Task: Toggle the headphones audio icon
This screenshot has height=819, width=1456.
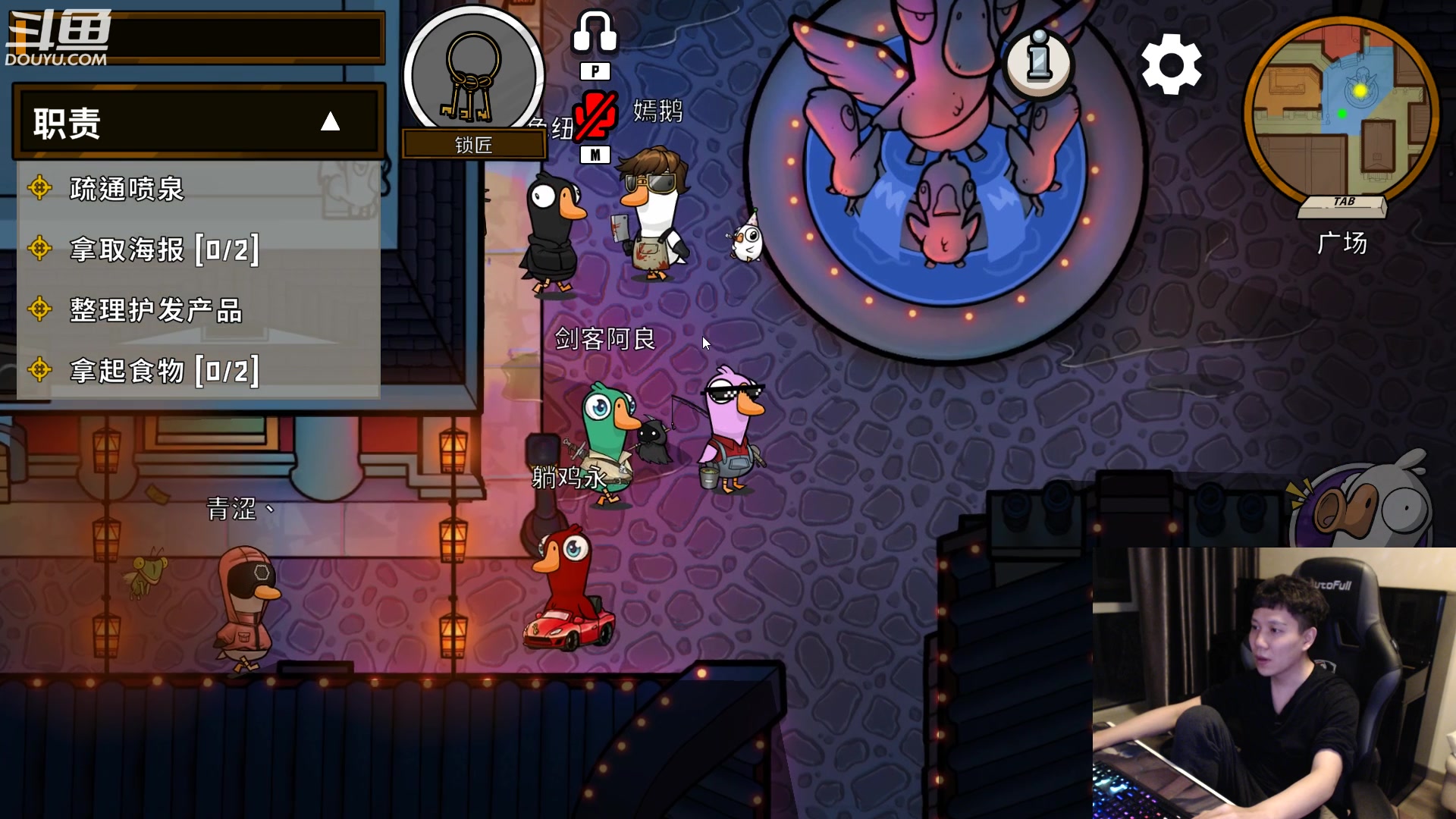Action: 595,33
